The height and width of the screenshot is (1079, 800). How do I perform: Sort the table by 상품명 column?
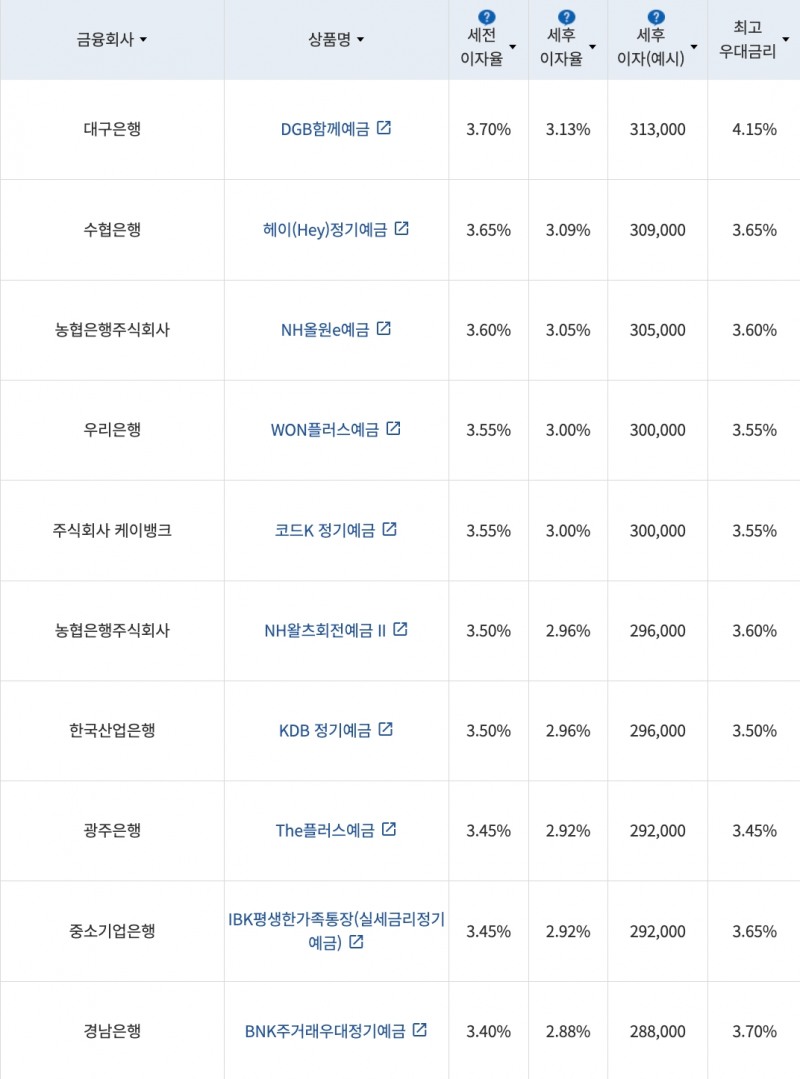(336, 40)
